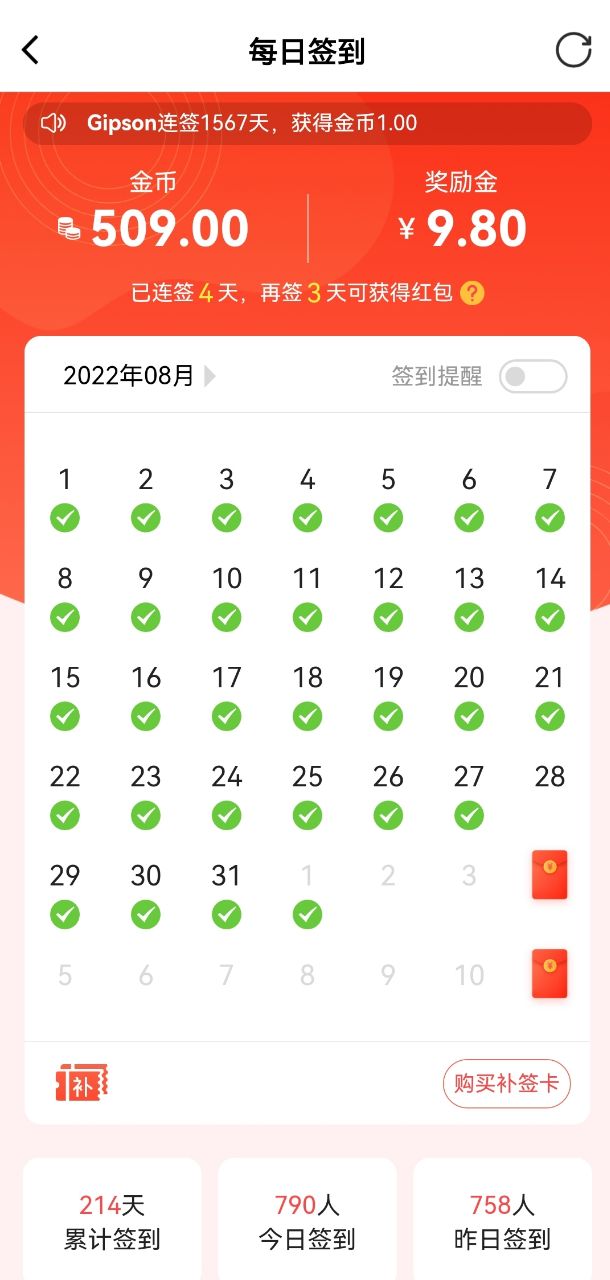Open the red packet help question mark
The image size is (610, 1280).
pos(473,294)
